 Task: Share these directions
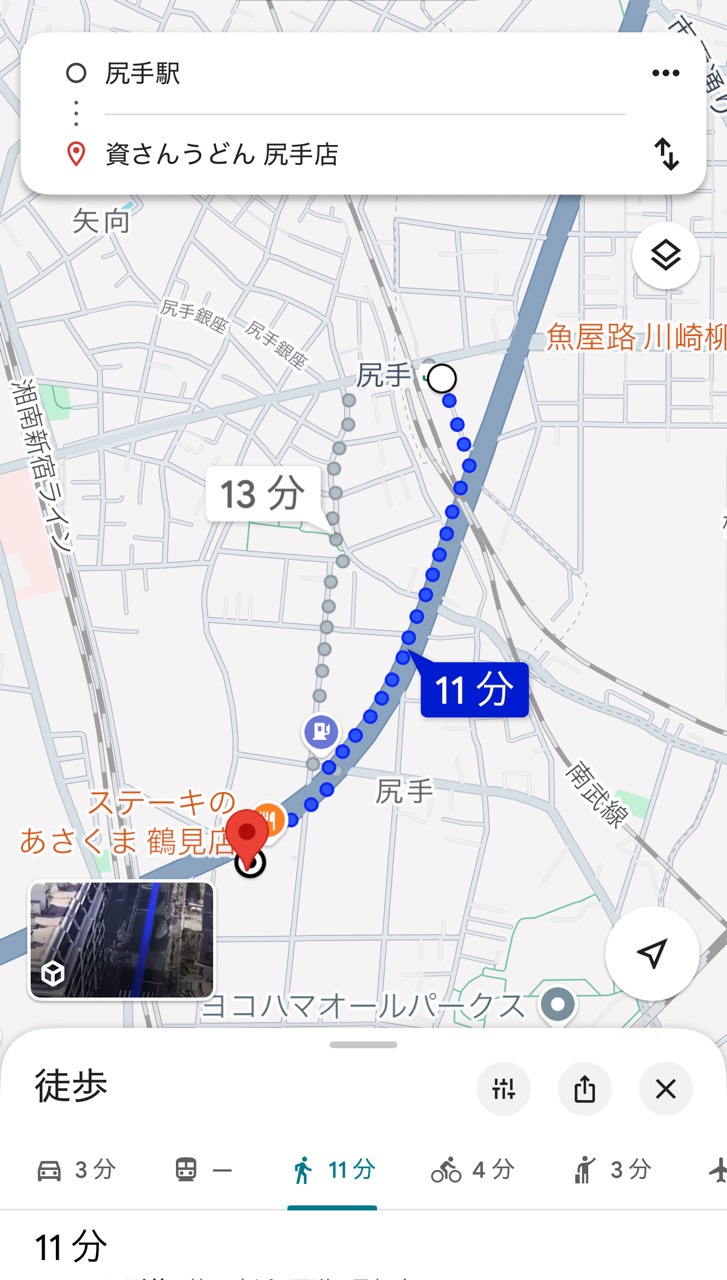pyautogui.click(x=585, y=1089)
